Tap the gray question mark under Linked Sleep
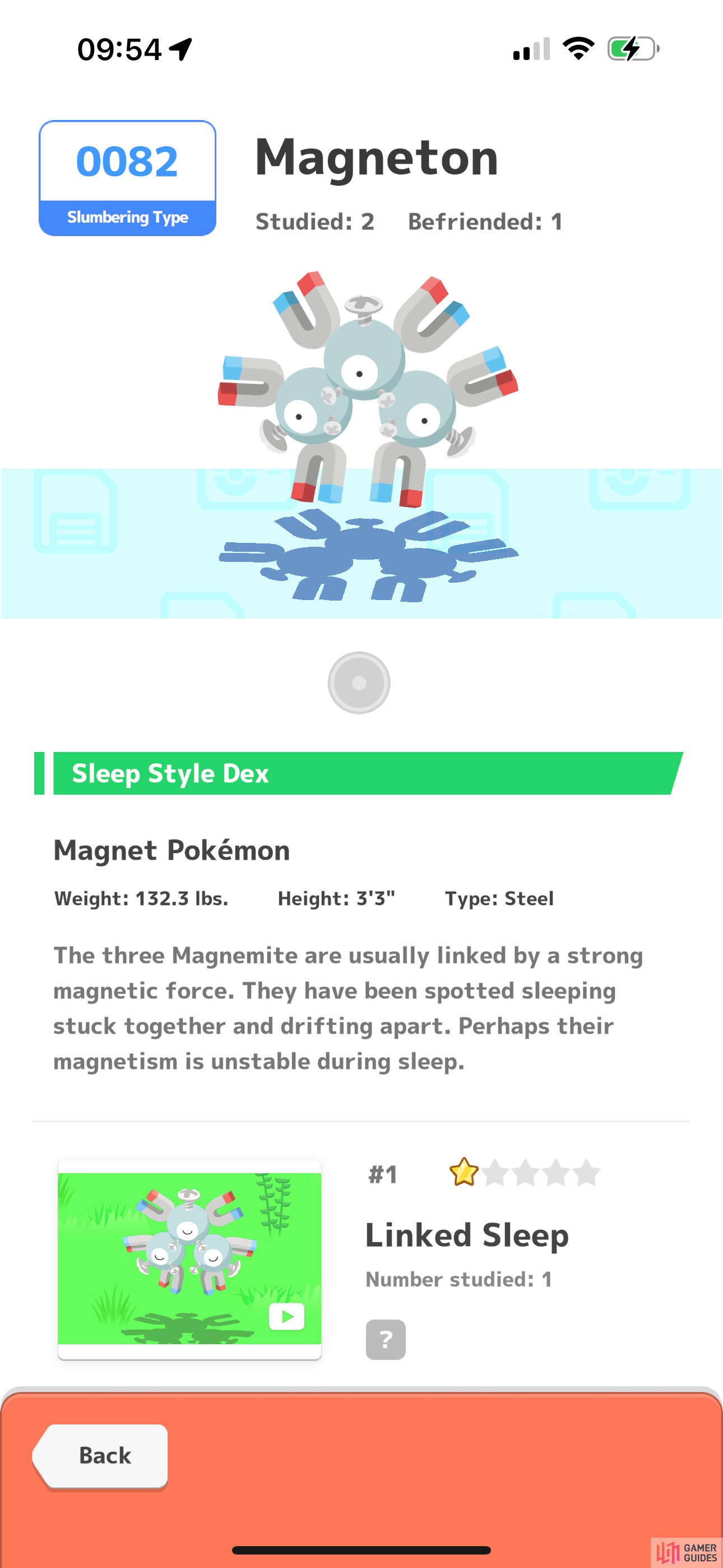 pos(385,1339)
